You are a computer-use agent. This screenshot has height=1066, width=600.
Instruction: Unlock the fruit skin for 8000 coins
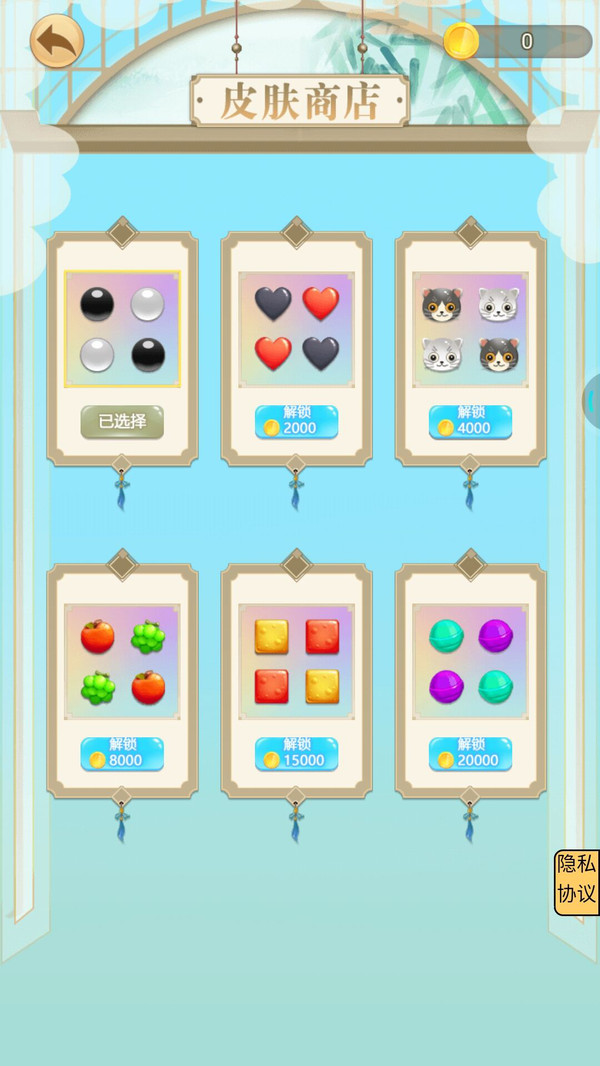click(122, 754)
